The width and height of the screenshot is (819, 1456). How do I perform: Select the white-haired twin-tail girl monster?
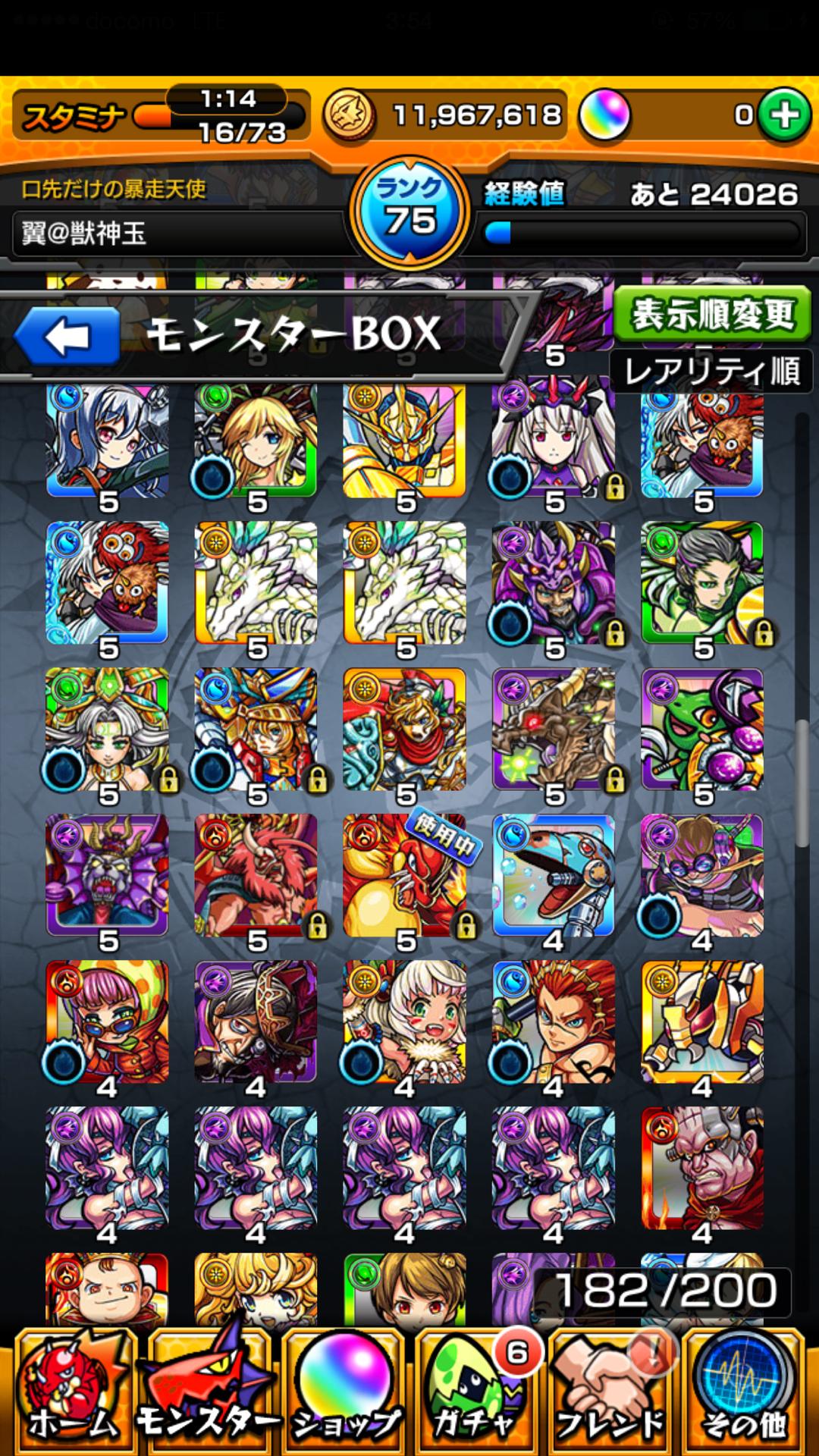click(x=553, y=440)
